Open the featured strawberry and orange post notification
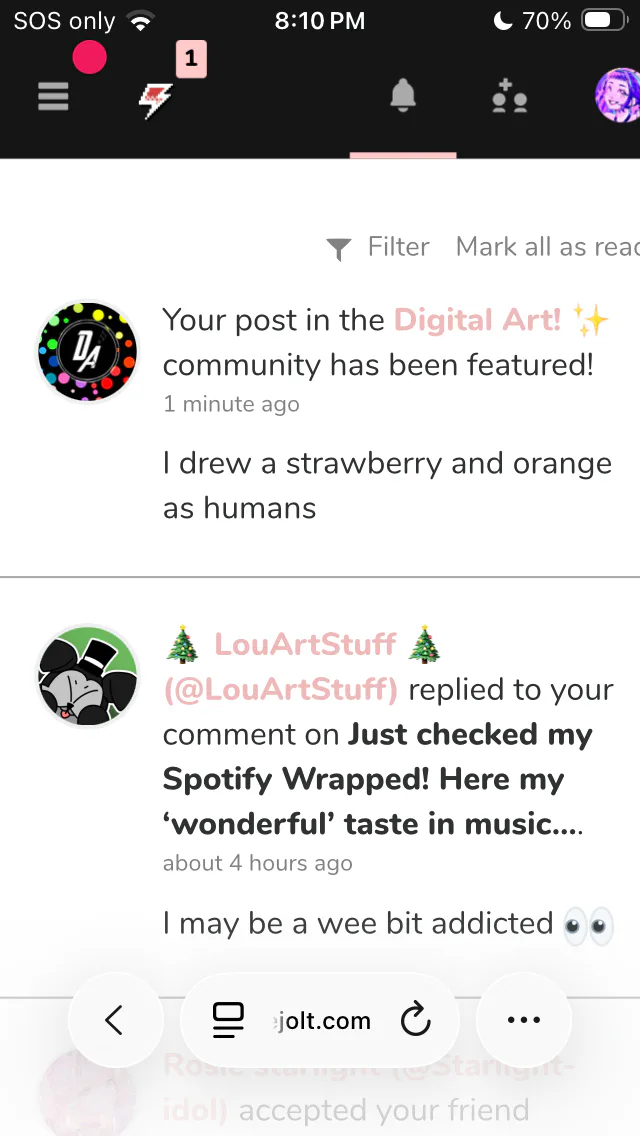 pos(386,485)
